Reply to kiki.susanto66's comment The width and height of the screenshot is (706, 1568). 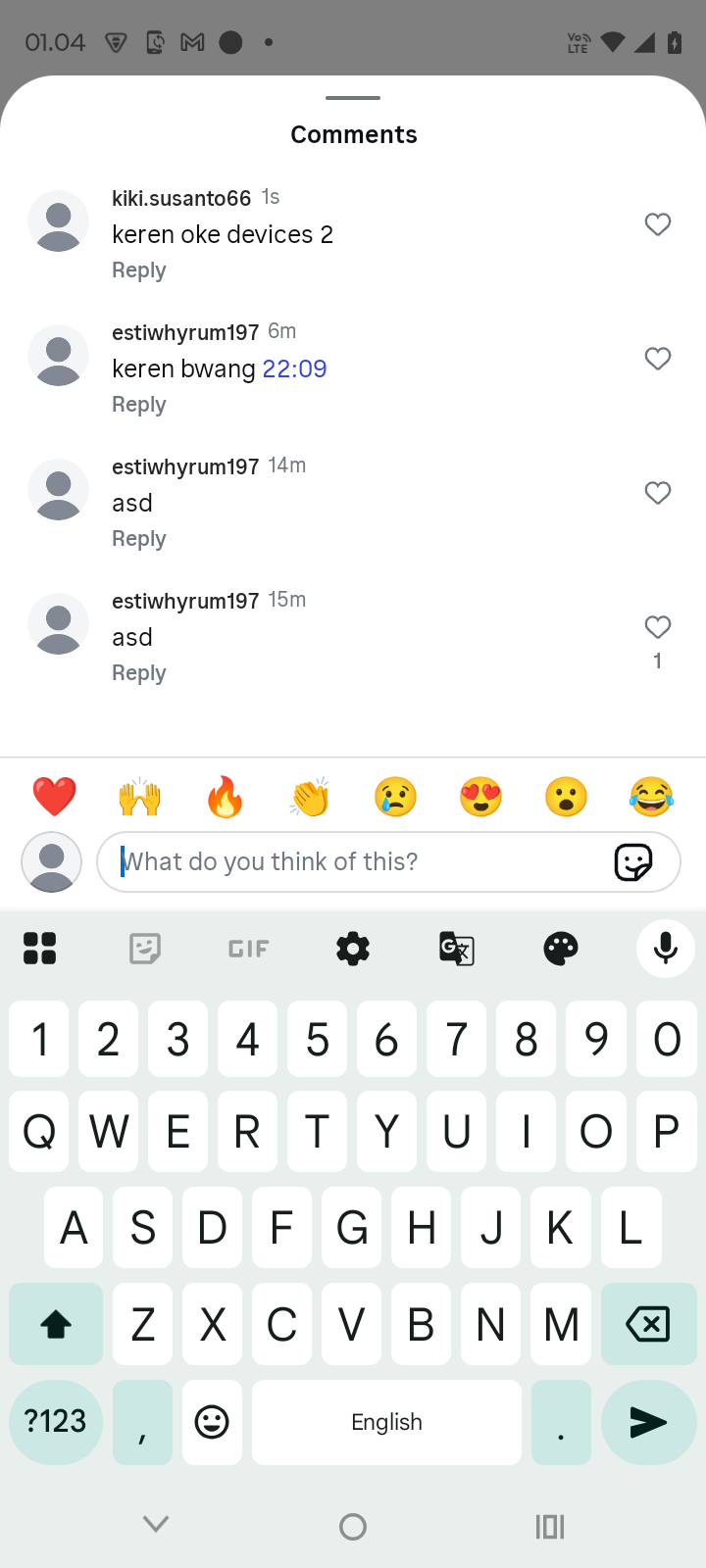click(138, 270)
